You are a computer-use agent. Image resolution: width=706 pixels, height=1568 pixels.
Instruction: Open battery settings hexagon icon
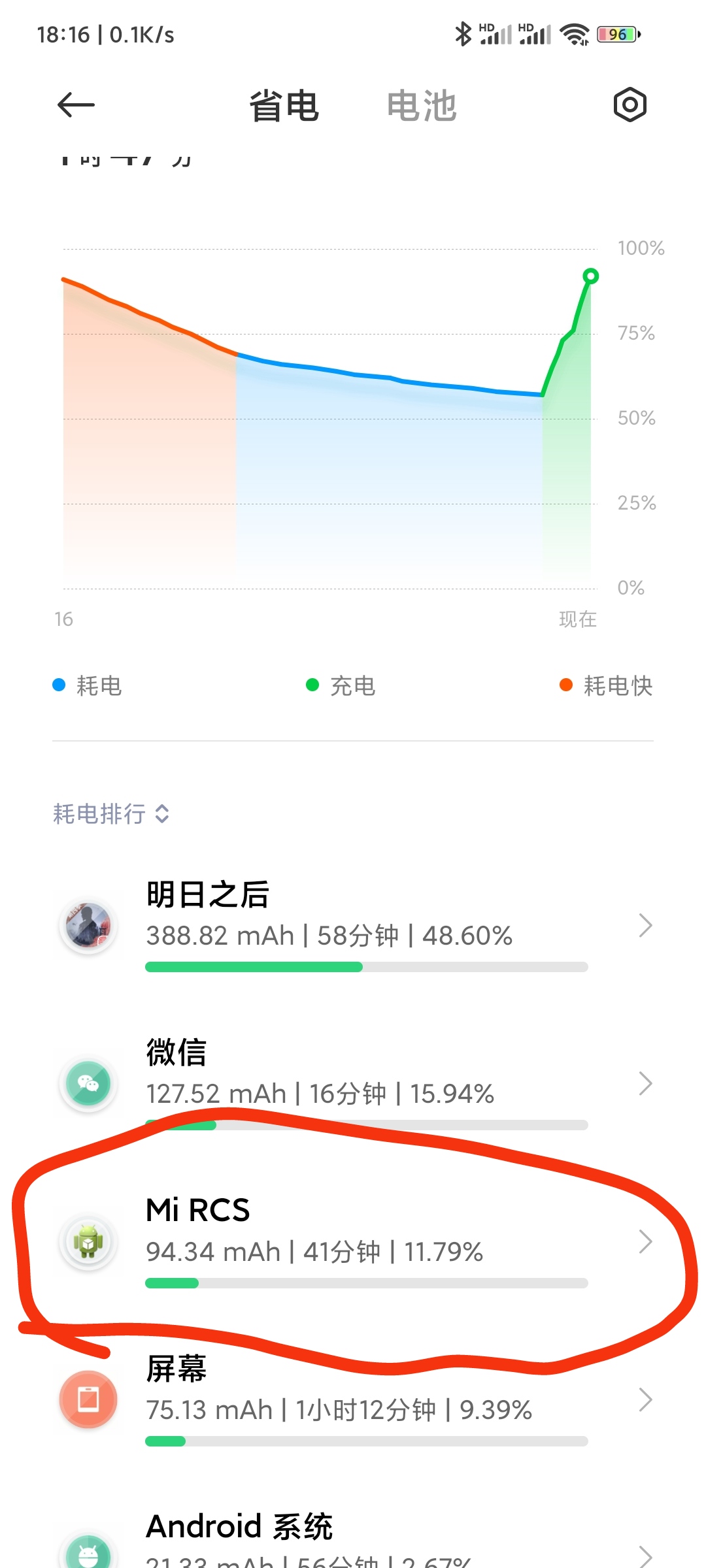(630, 105)
